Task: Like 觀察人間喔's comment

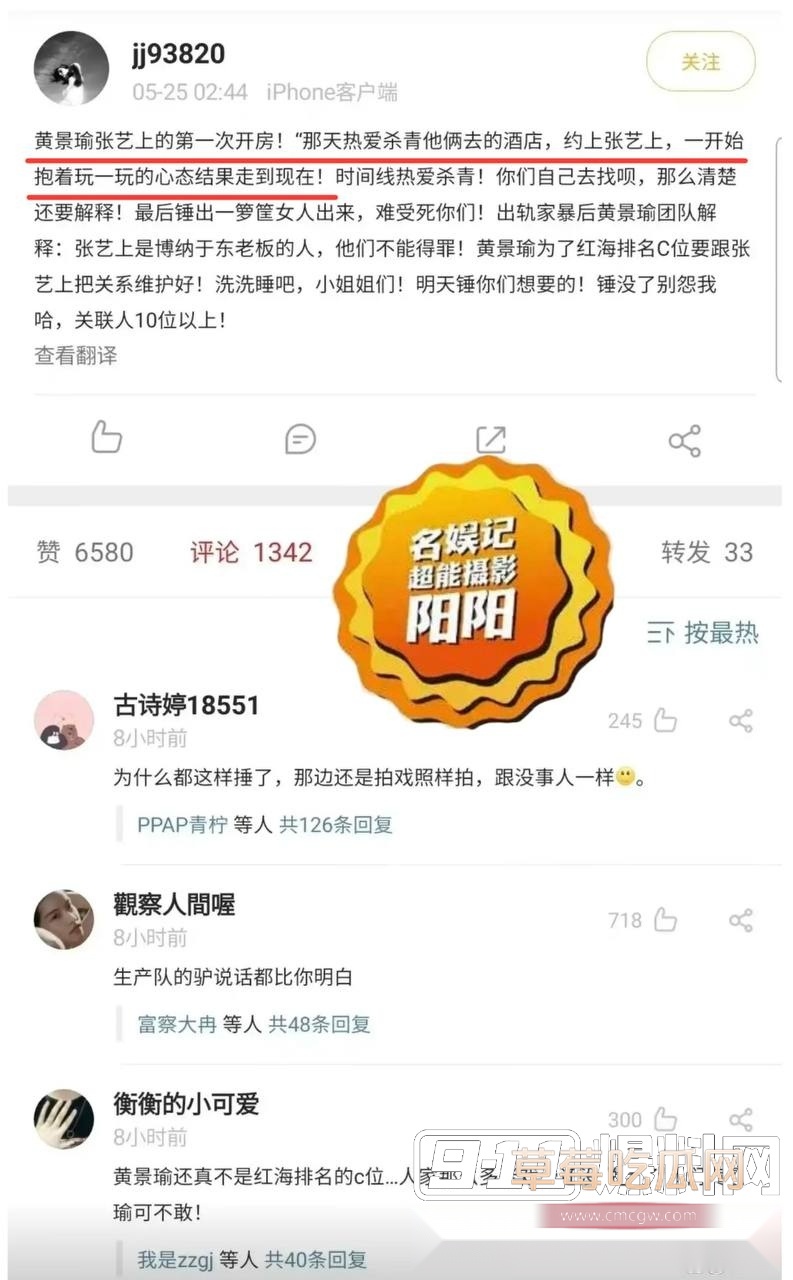Action: [x=665, y=920]
